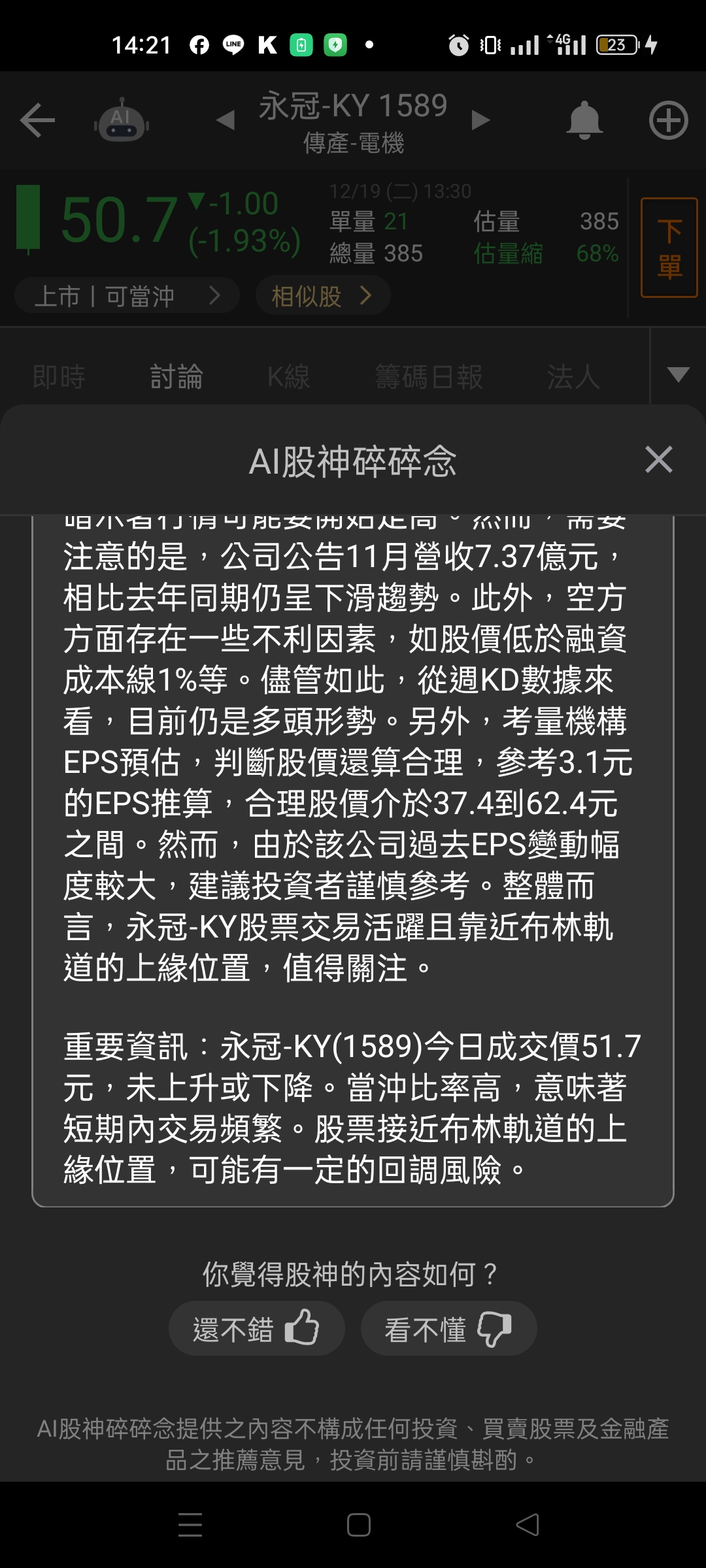Open notifications via the bell icon

(585, 120)
